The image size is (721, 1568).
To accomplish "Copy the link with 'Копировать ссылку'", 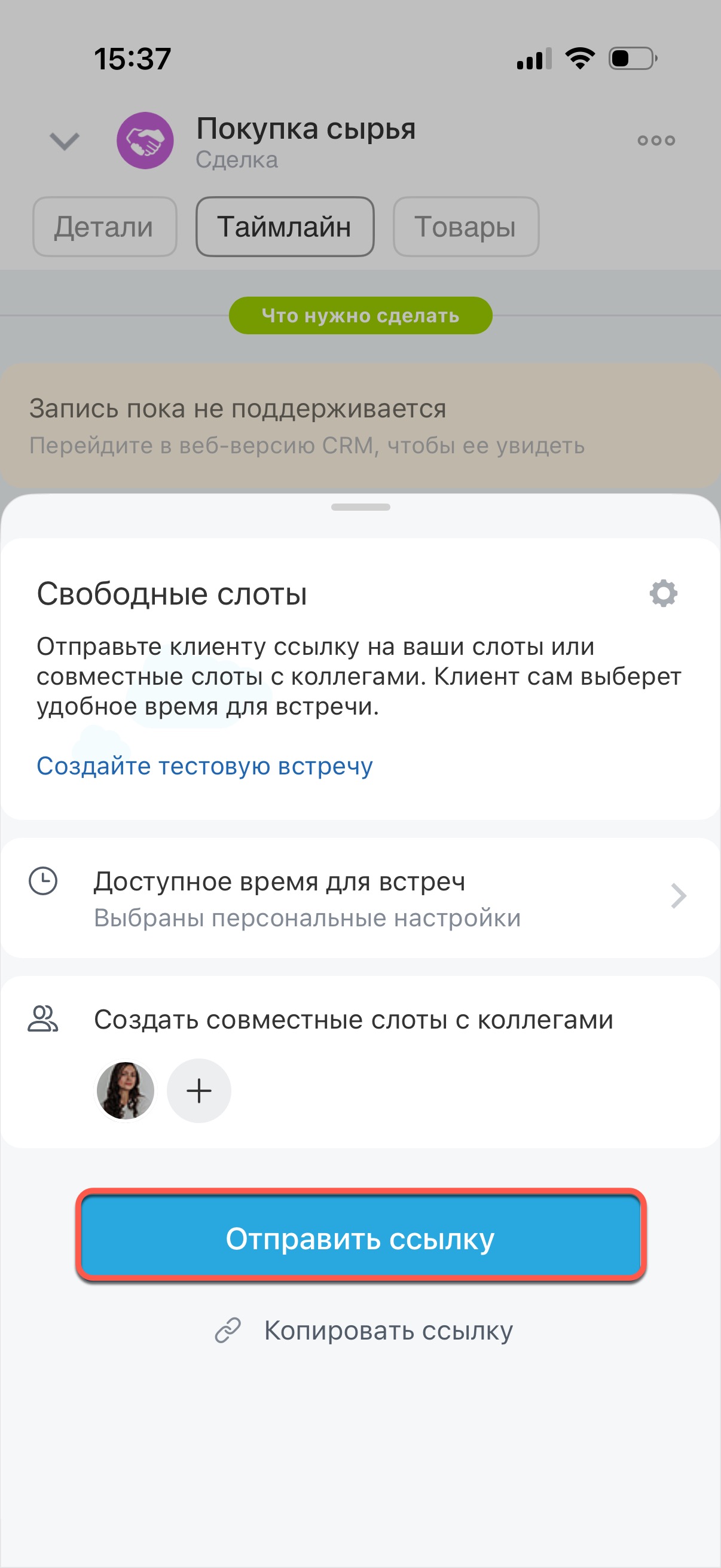I will (x=364, y=1330).
